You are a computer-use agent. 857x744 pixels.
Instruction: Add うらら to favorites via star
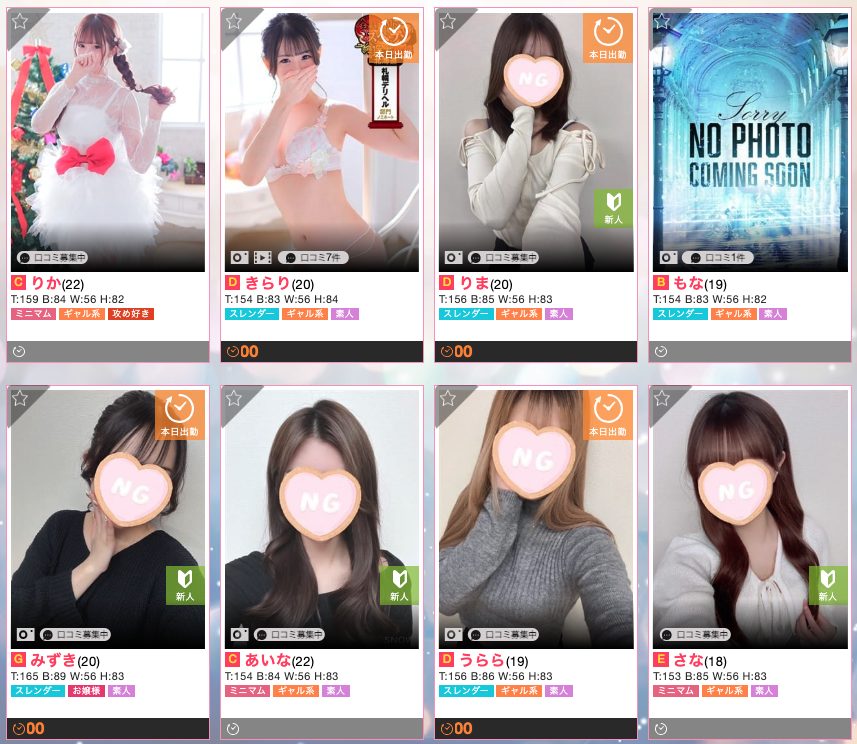[449, 398]
